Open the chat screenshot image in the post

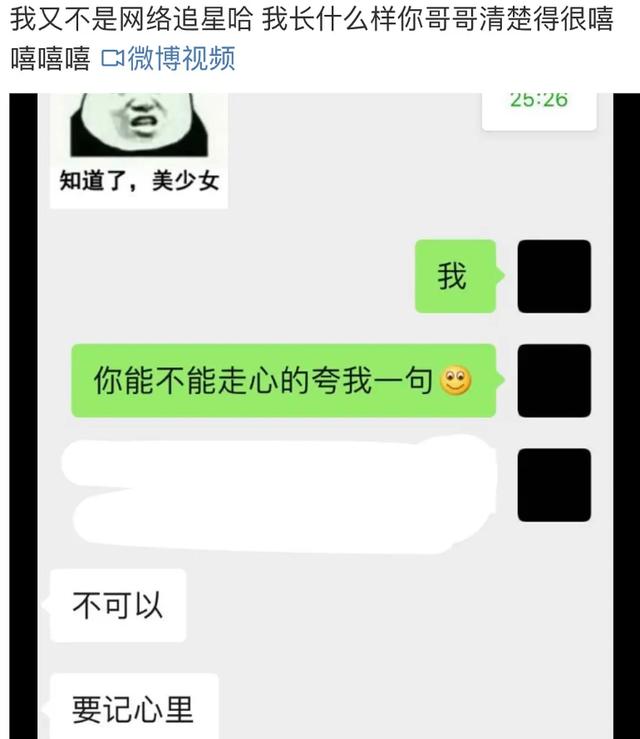[x=320, y=420]
